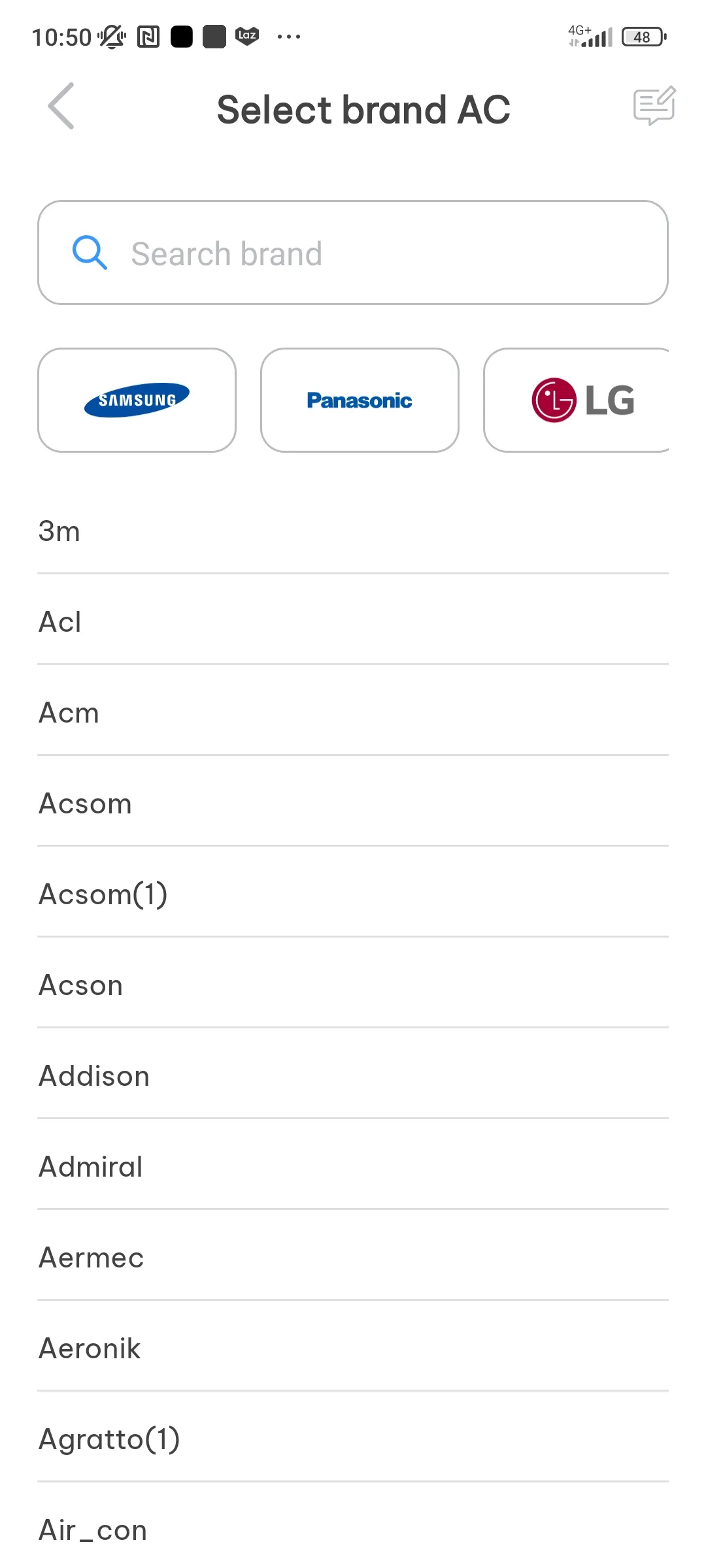Tap the Laz icon in status bar
The width and height of the screenshot is (706, 1568).
[x=246, y=36]
